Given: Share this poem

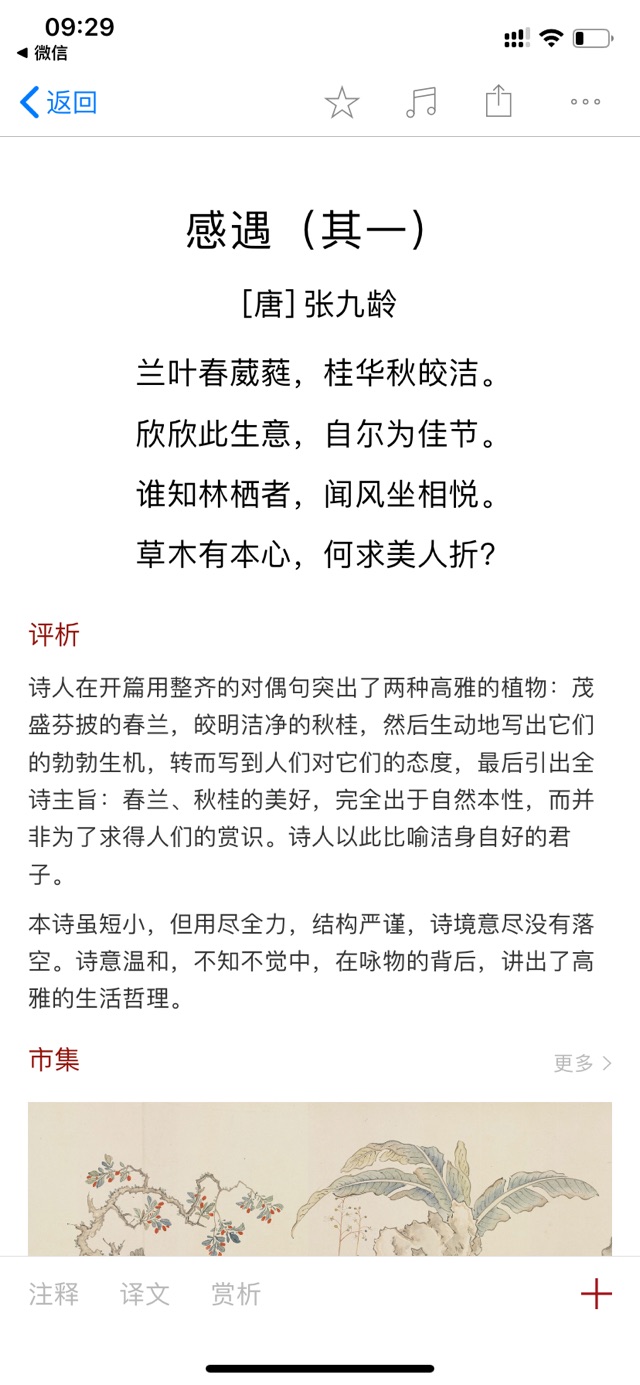Looking at the screenshot, I should coord(499,101).
